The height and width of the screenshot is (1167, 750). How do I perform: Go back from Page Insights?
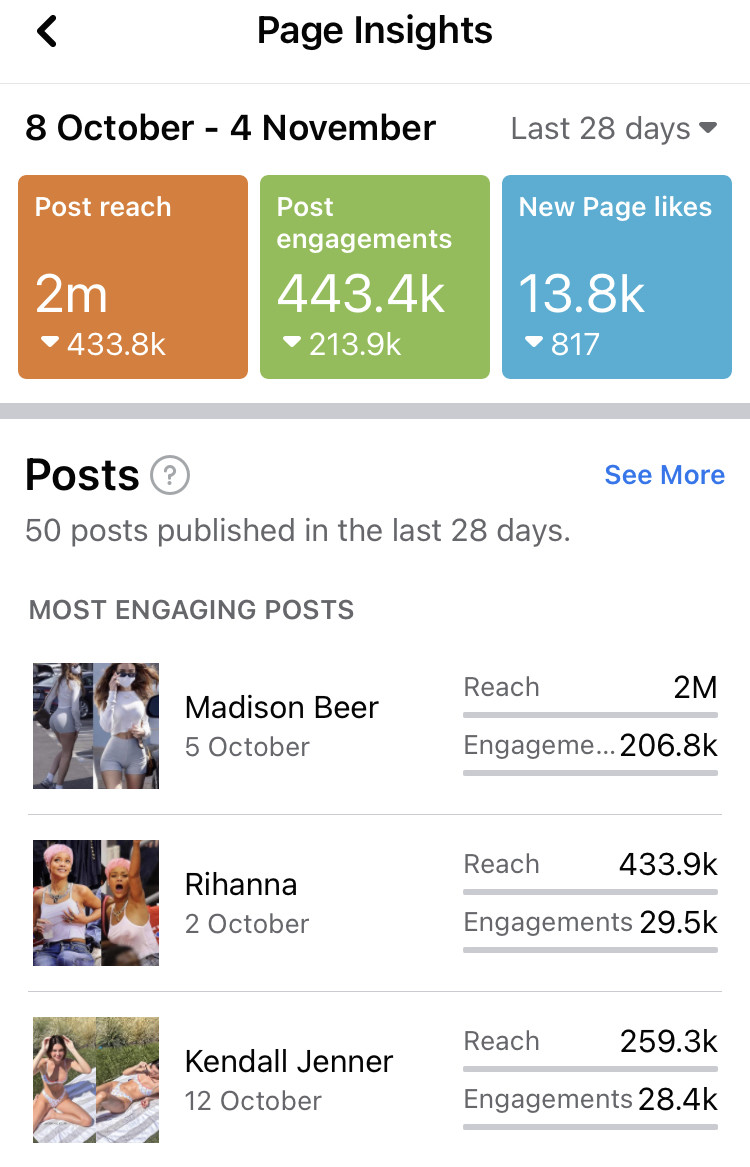(x=46, y=31)
